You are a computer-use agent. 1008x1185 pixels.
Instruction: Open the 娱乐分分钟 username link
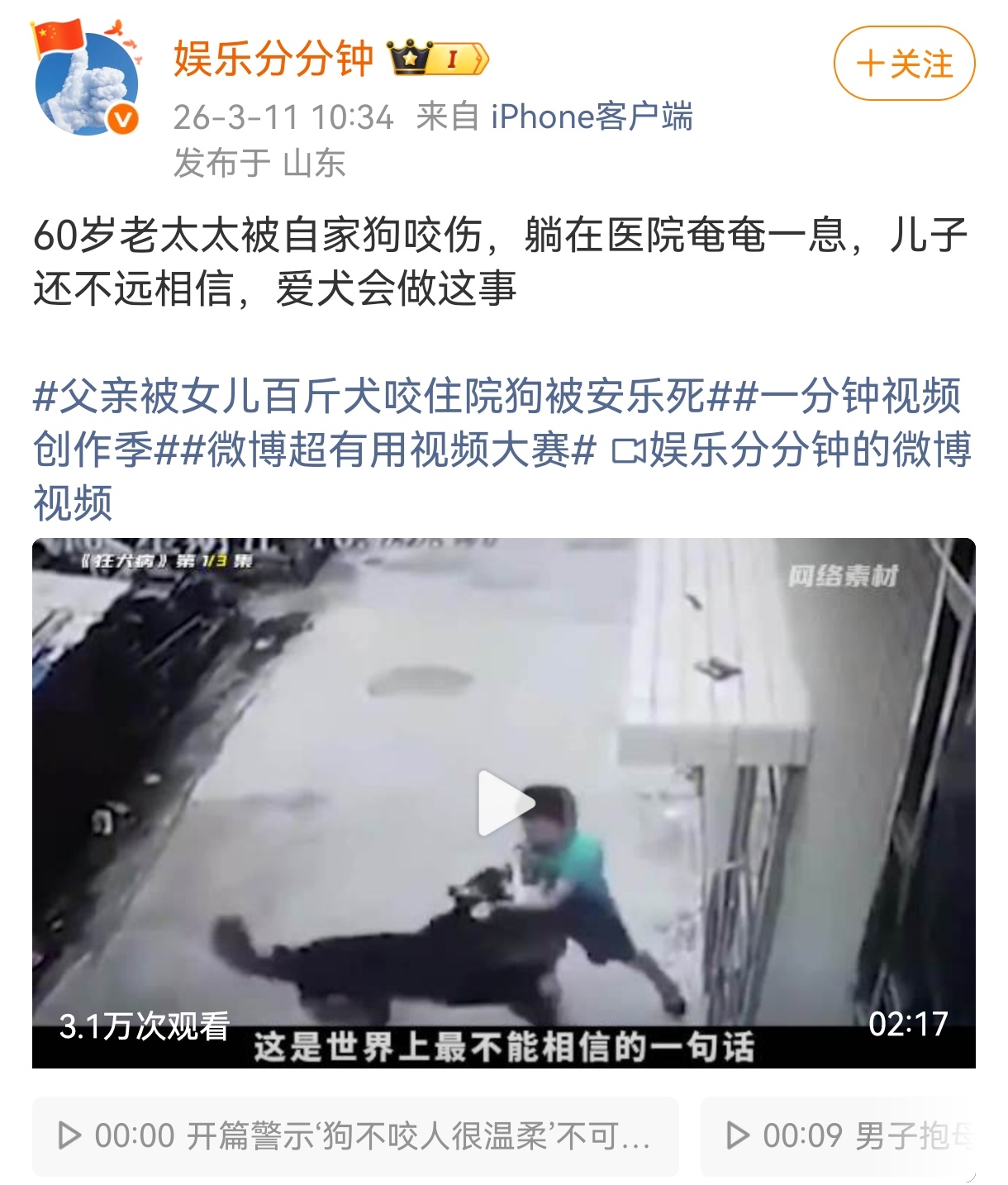point(273,59)
